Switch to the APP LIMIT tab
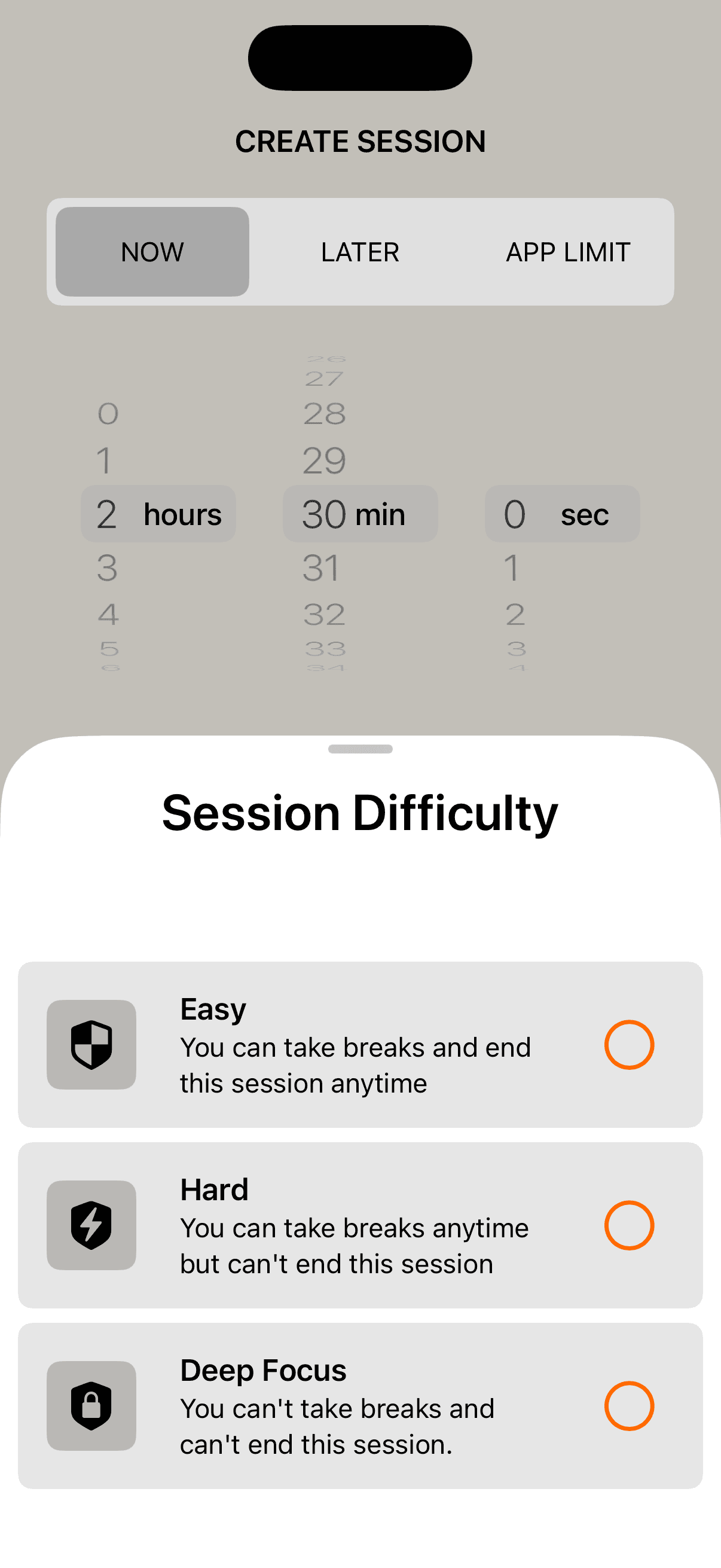This screenshot has height=1568, width=721. (568, 252)
